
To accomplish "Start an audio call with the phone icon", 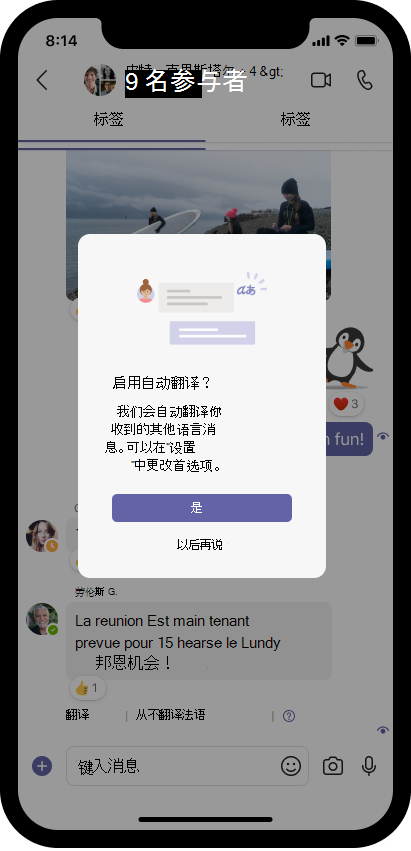I will point(365,80).
